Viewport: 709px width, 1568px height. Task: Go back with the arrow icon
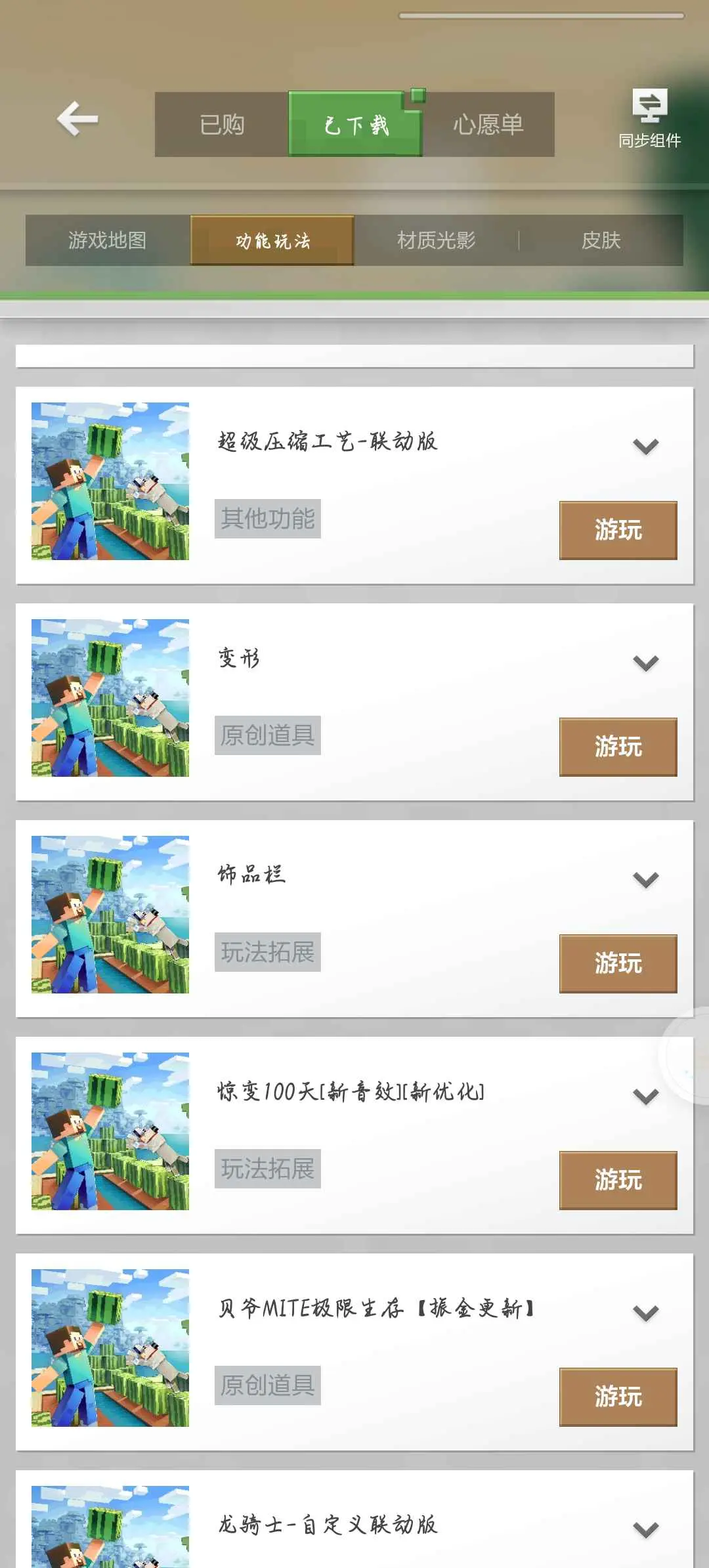pyautogui.click(x=77, y=119)
